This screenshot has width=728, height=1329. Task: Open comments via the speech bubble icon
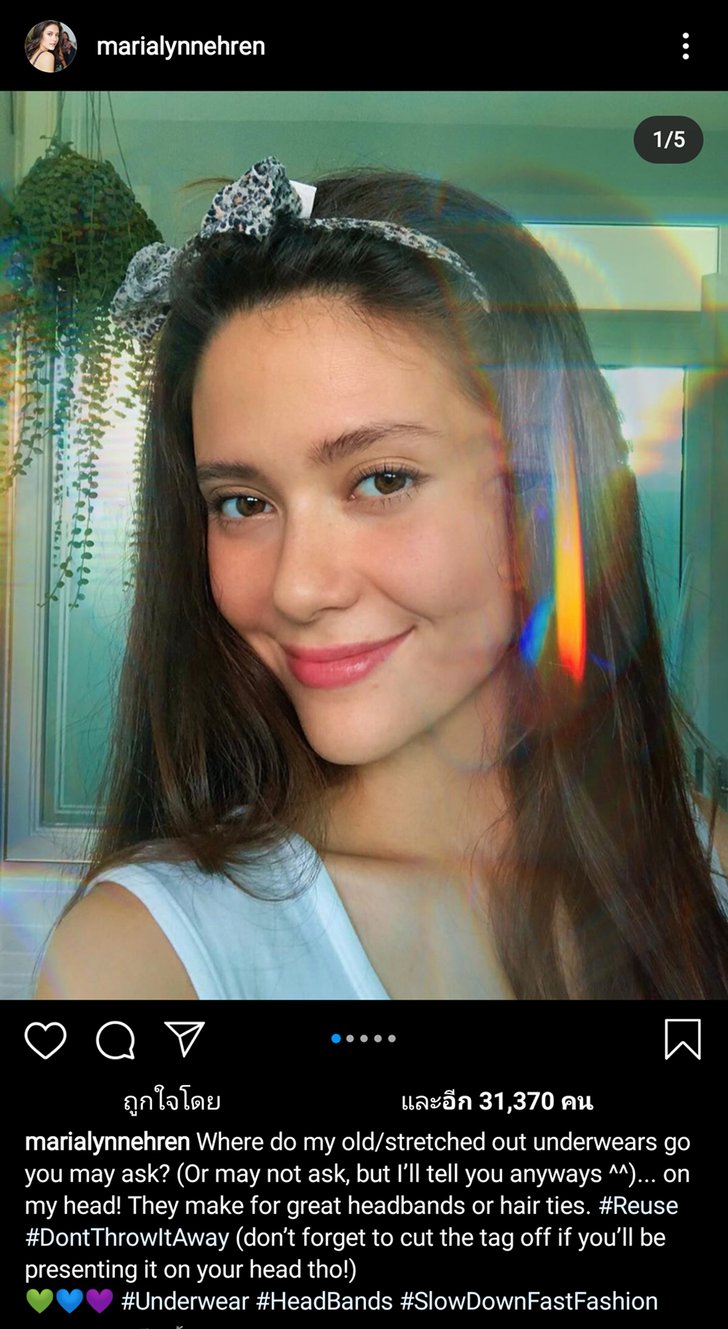click(115, 1040)
